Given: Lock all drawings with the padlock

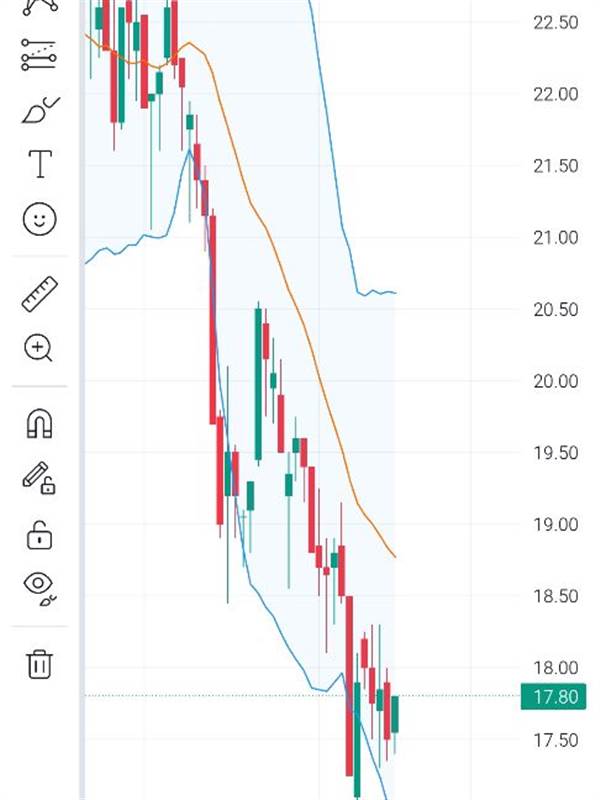Looking at the screenshot, I should click(40, 534).
